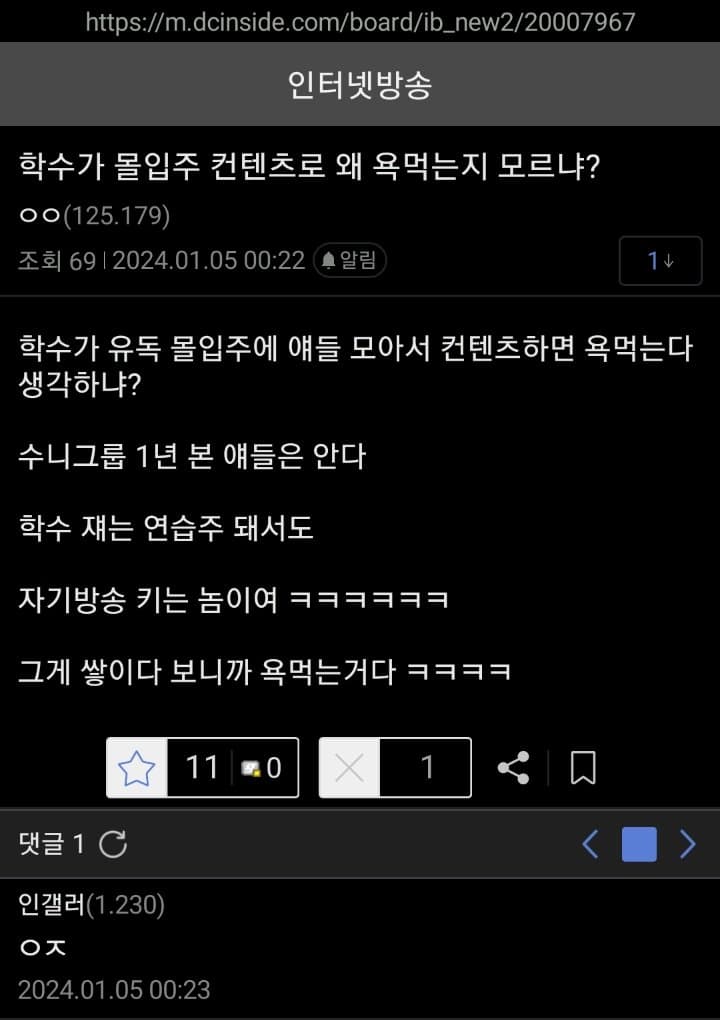Share this post
Viewport: 720px width, 1020px height.
[x=513, y=768]
